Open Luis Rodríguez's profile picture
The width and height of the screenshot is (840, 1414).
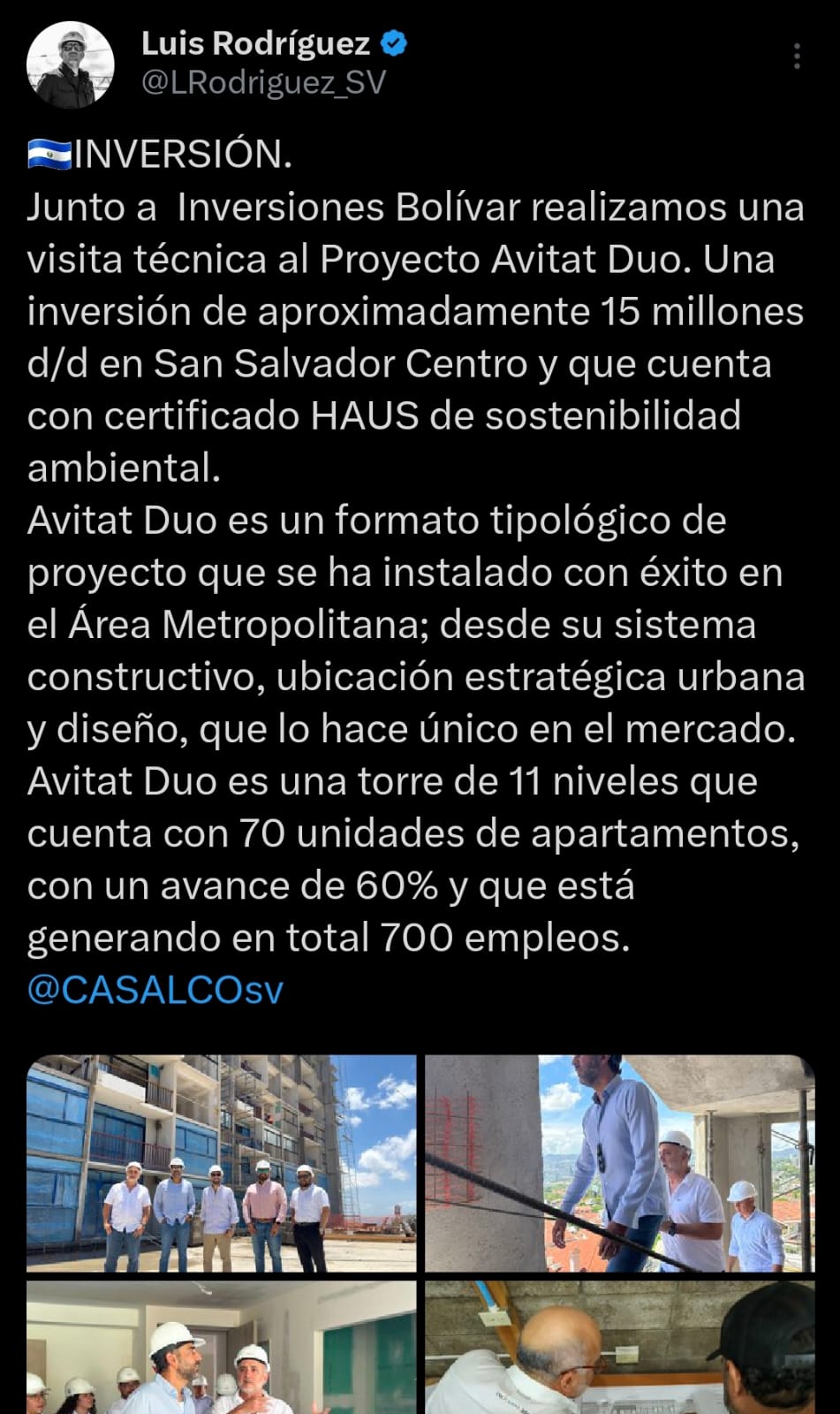tap(71, 65)
